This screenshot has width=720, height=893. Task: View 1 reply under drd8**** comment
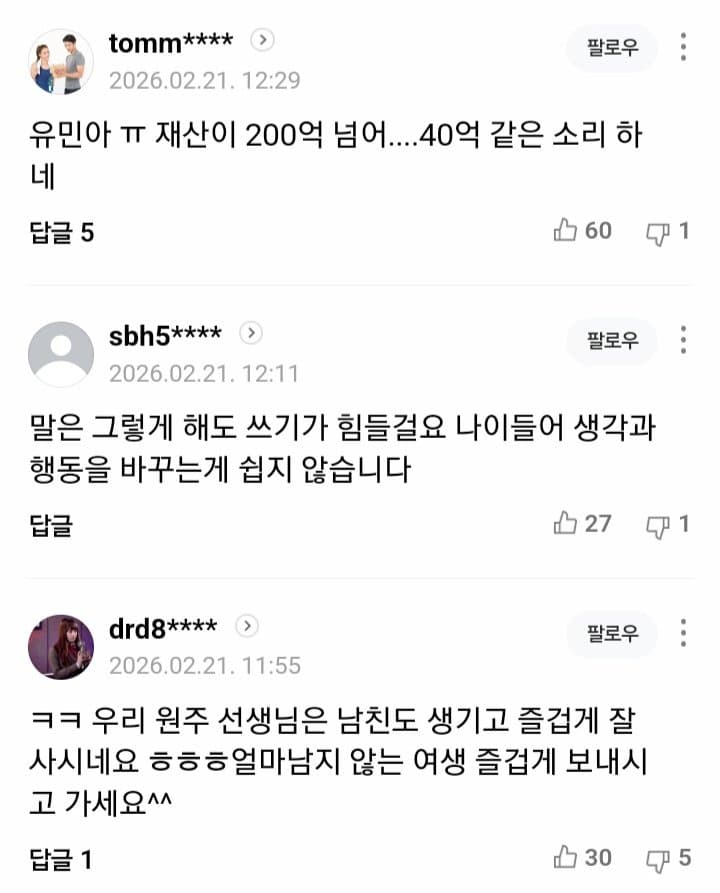62,858
